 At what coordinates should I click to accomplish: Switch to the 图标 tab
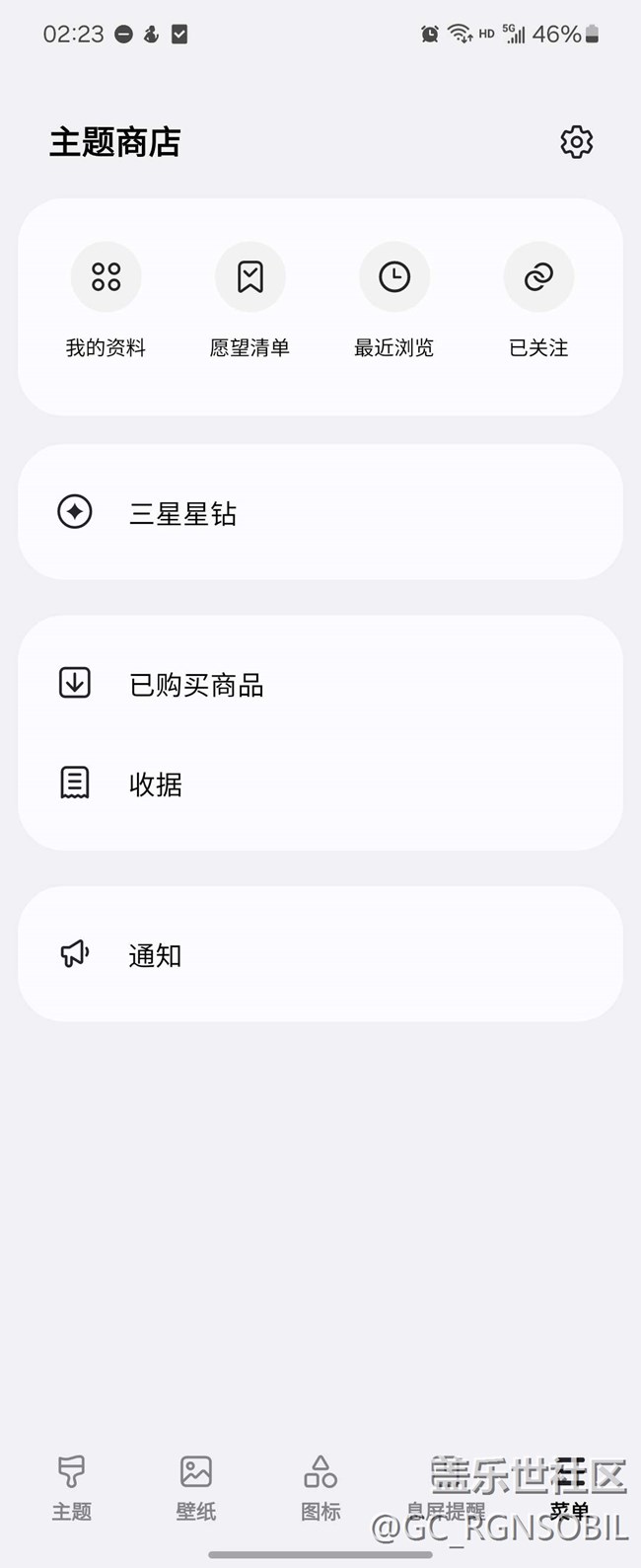click(x=320, y=1487)
